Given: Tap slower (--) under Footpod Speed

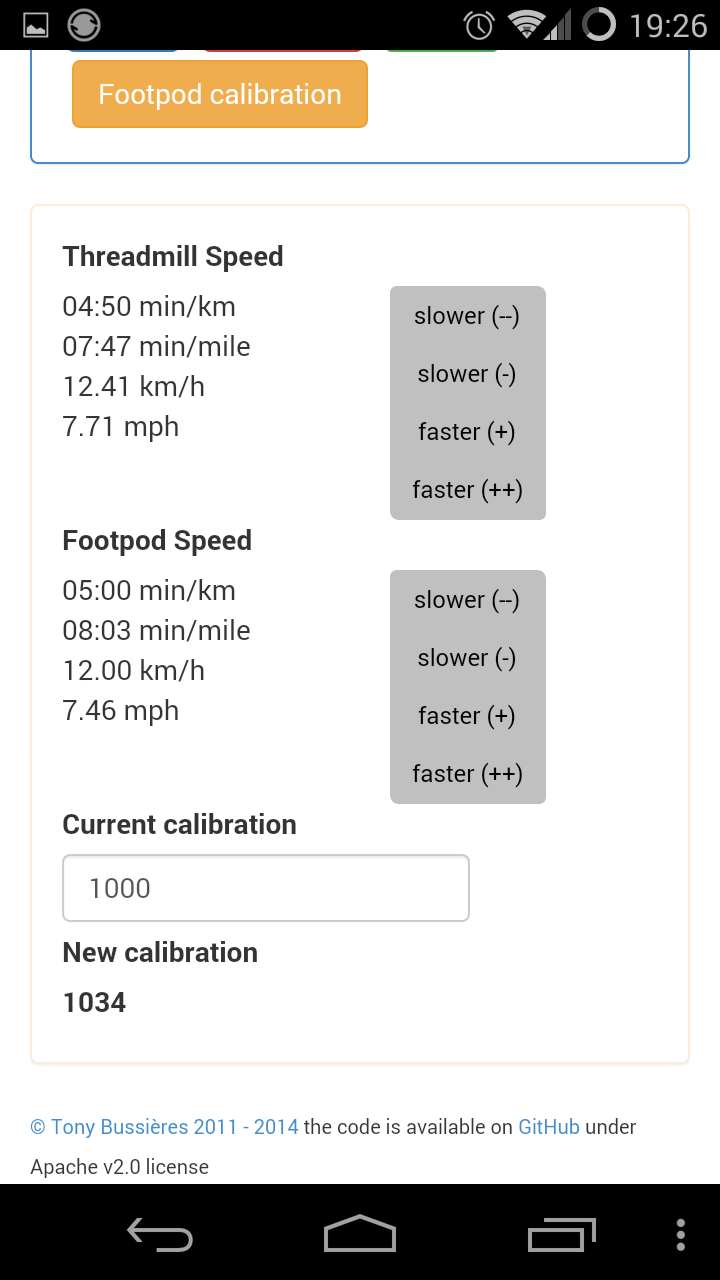Looking at the screenshot, I should click(x=468, y=600).
